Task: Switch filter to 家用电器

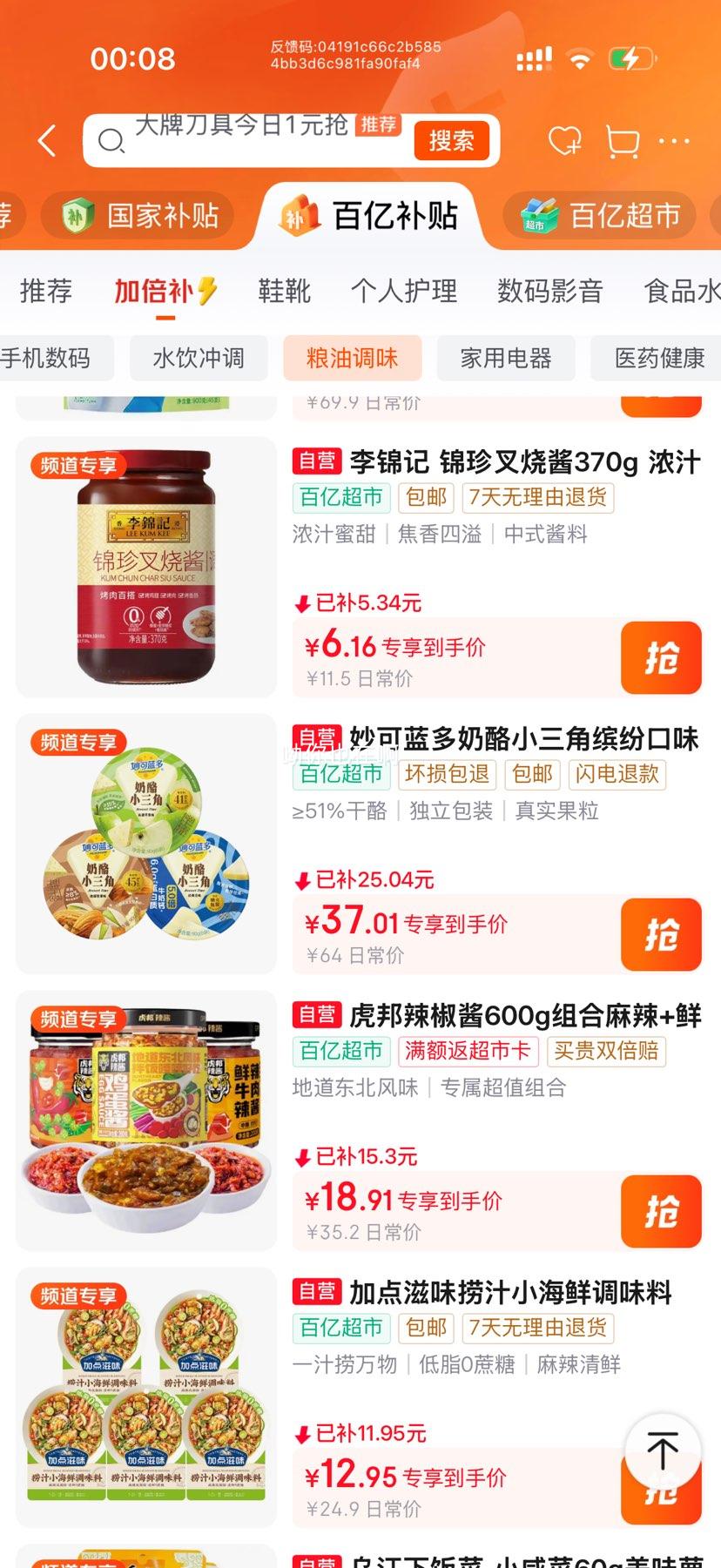Action: 506,358
